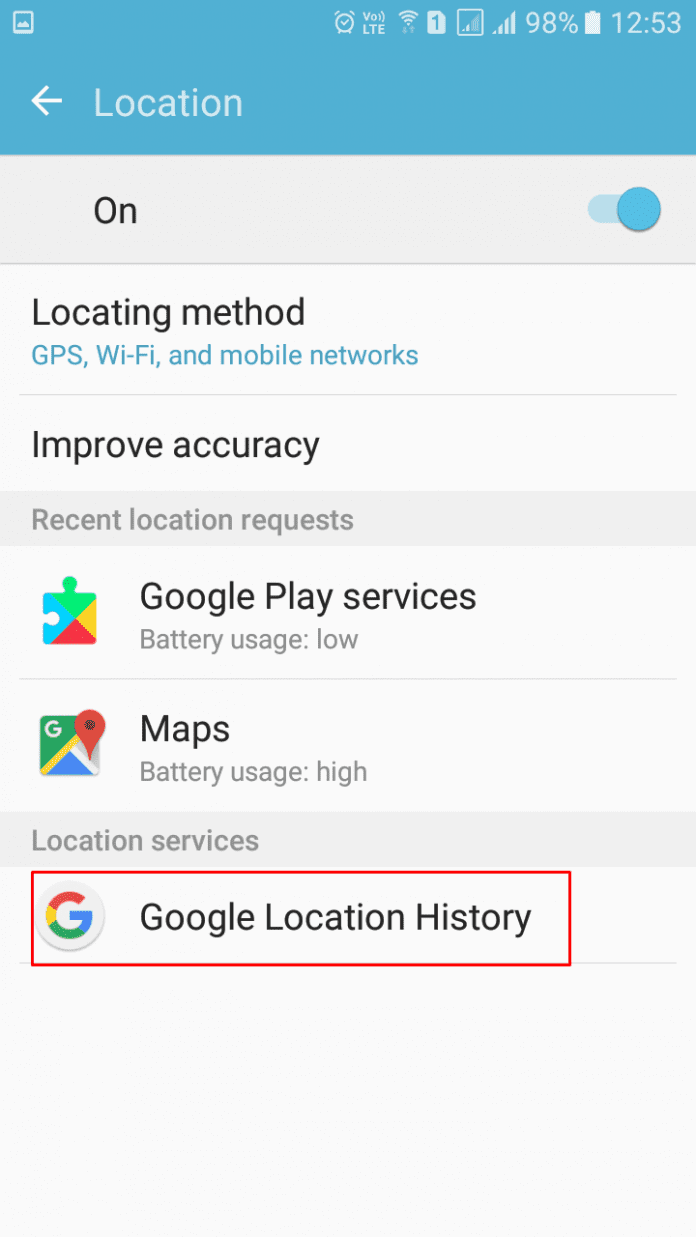Open Locating method settings
Image resolution: width=696 pixels, height=1237 pixels.
click(x=225, y=331)
